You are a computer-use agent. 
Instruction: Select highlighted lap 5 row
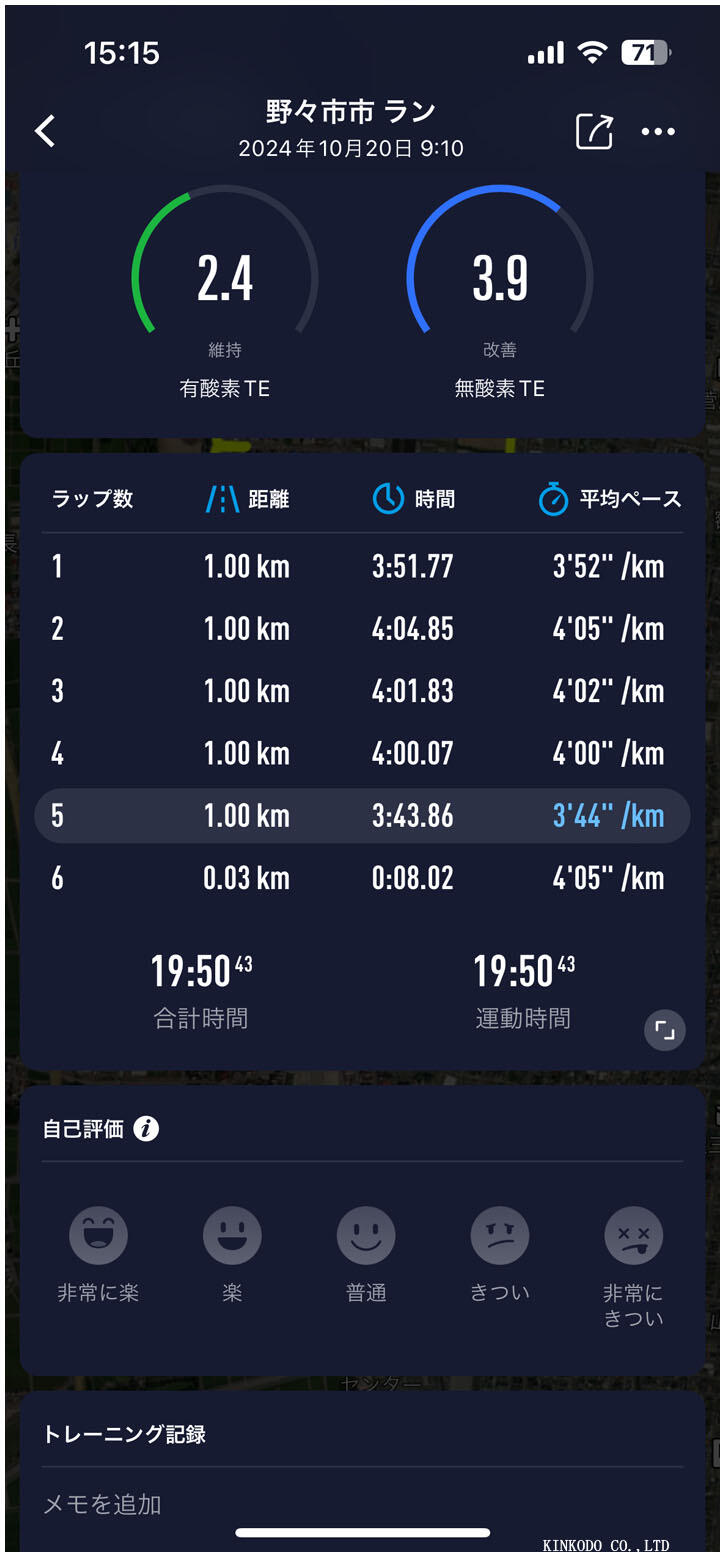(360, 816)
